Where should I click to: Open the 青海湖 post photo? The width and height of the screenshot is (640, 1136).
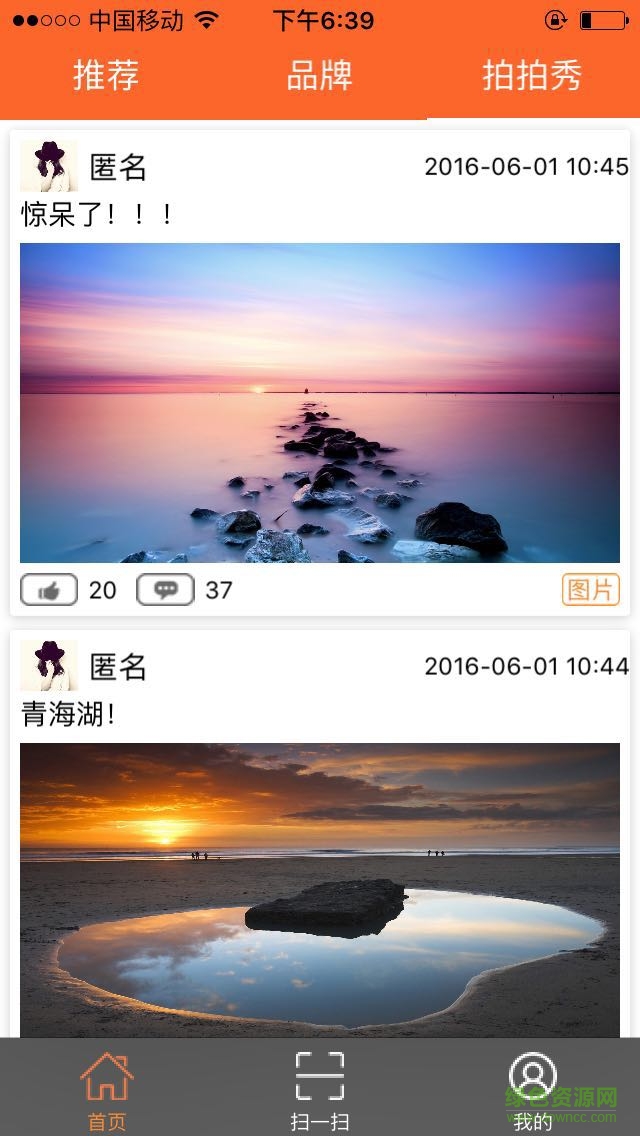[320, 890]
